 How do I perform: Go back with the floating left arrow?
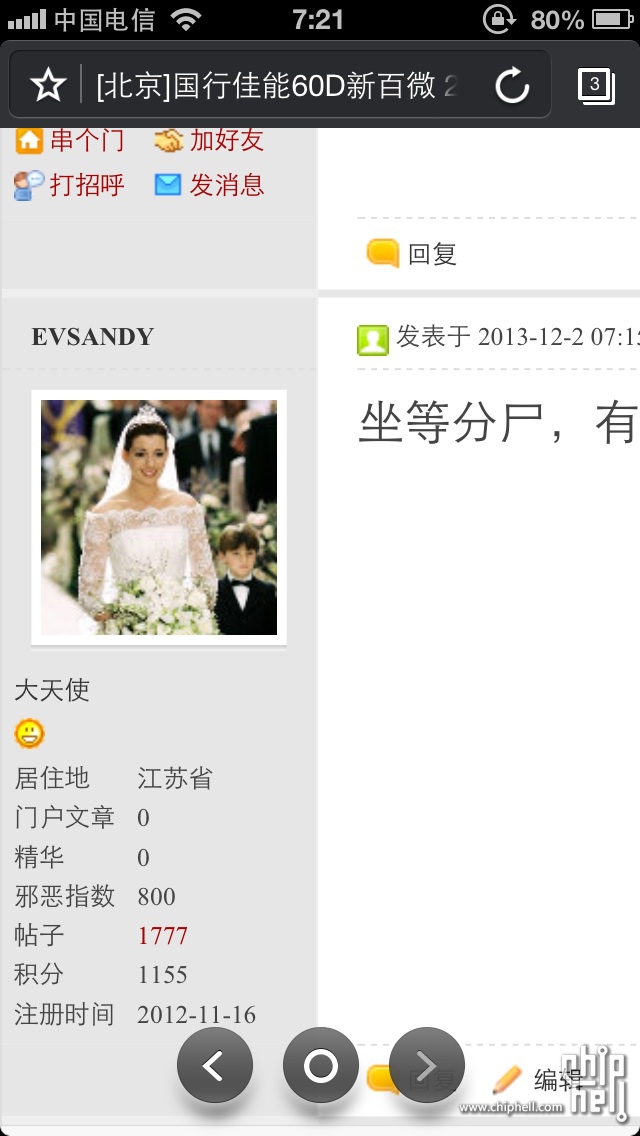pyautogui.click(x=214, y=1066)
